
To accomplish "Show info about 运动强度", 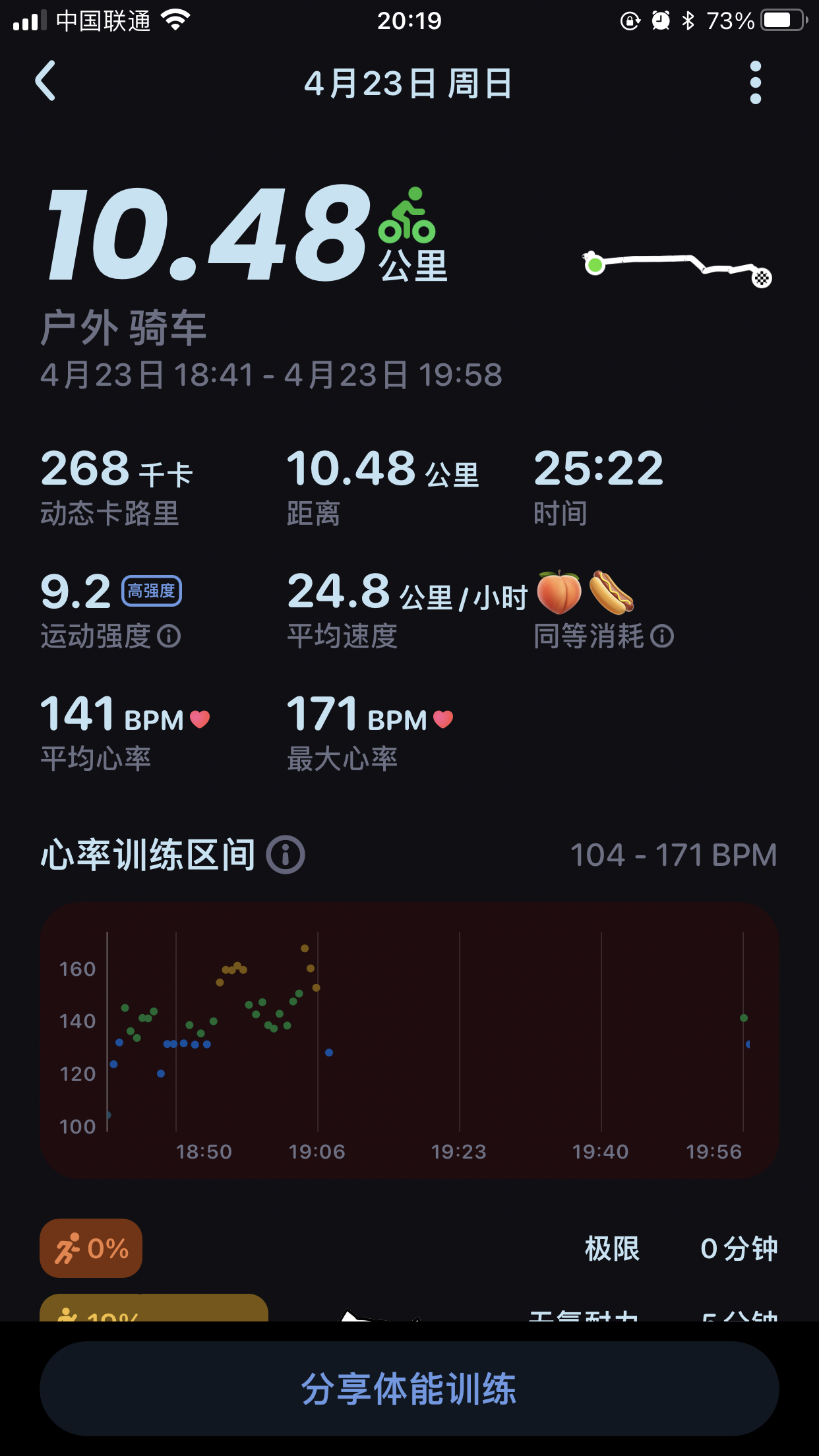I will 169,636.
